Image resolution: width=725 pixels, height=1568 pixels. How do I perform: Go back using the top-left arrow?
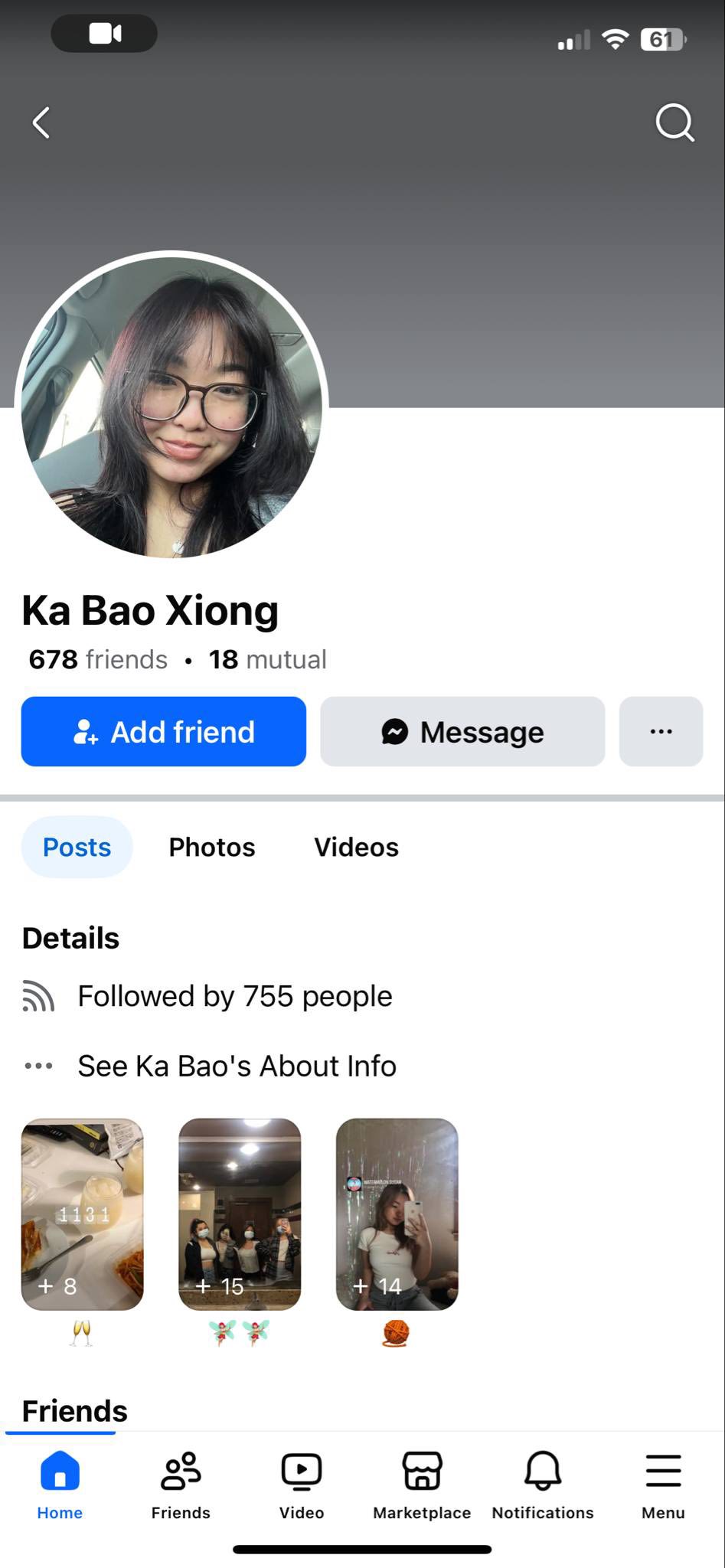click(x=41, y=122)
